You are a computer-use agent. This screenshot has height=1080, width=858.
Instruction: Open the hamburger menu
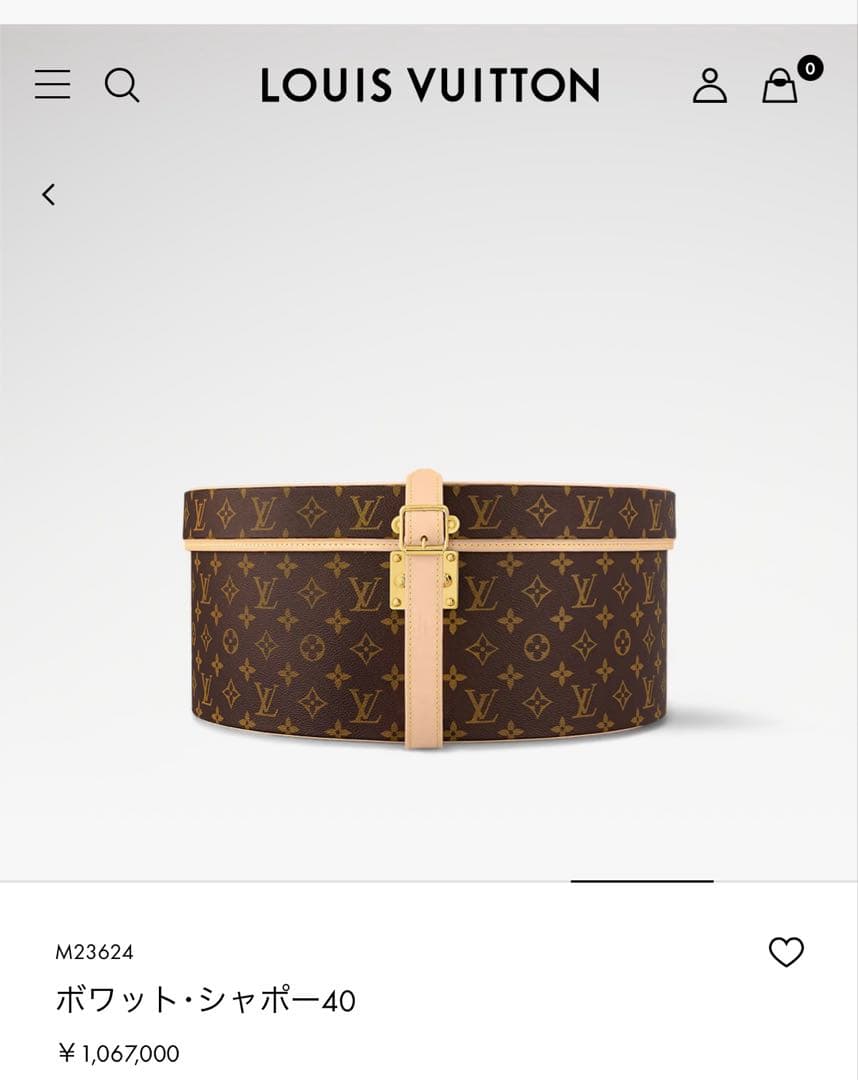tap(52, 84)
